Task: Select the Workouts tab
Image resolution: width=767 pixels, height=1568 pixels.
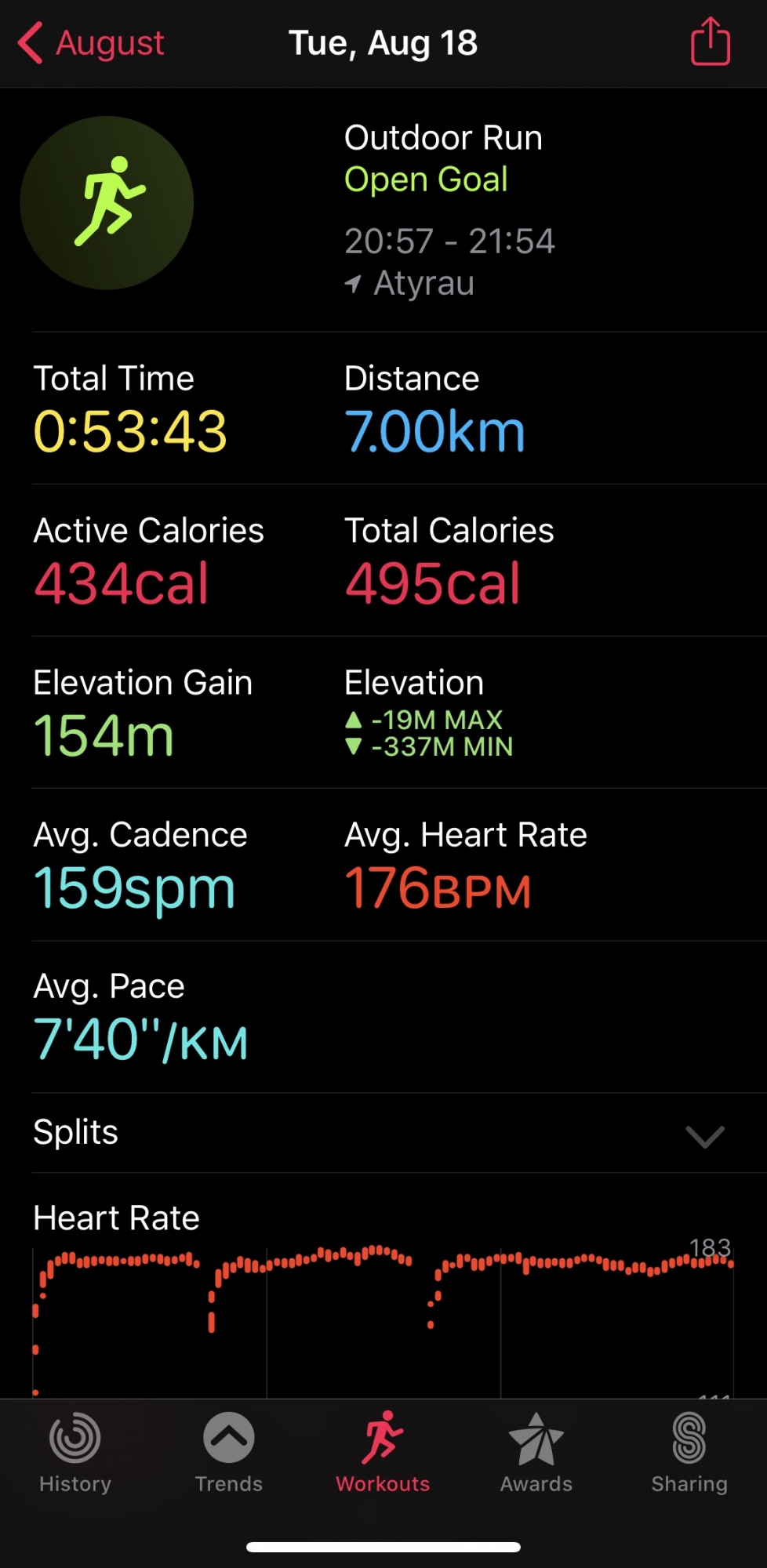Action: pos(383,1453)
